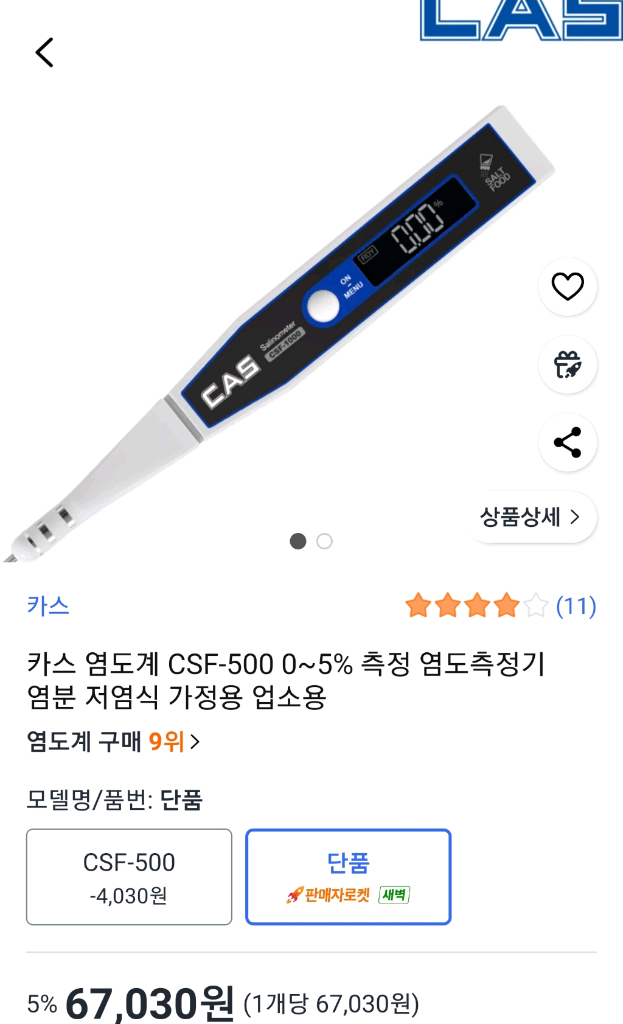Tap the gift icon button
Viewport: 623px width, 1024px height.
point(568,365)
